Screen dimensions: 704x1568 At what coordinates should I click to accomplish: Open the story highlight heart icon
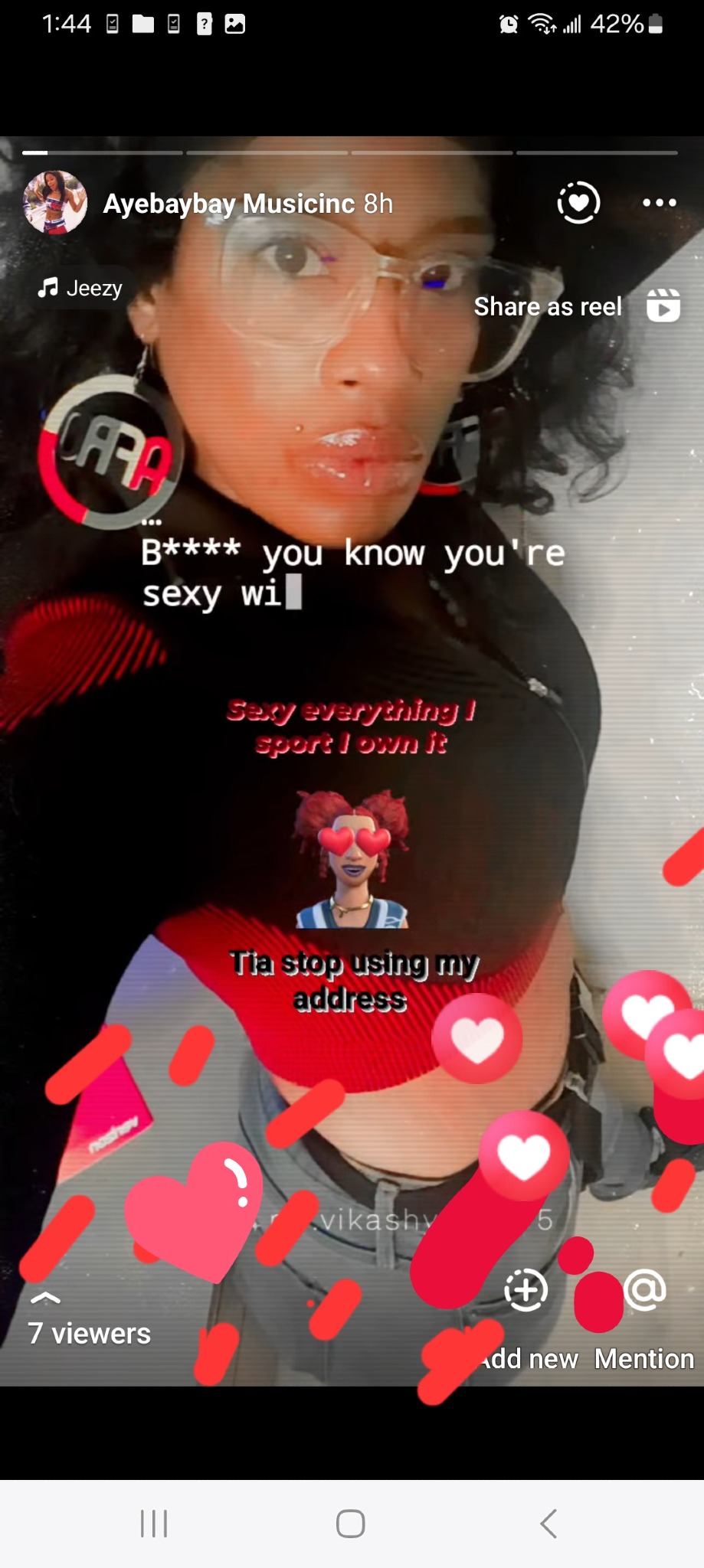(x=578, y=203)
